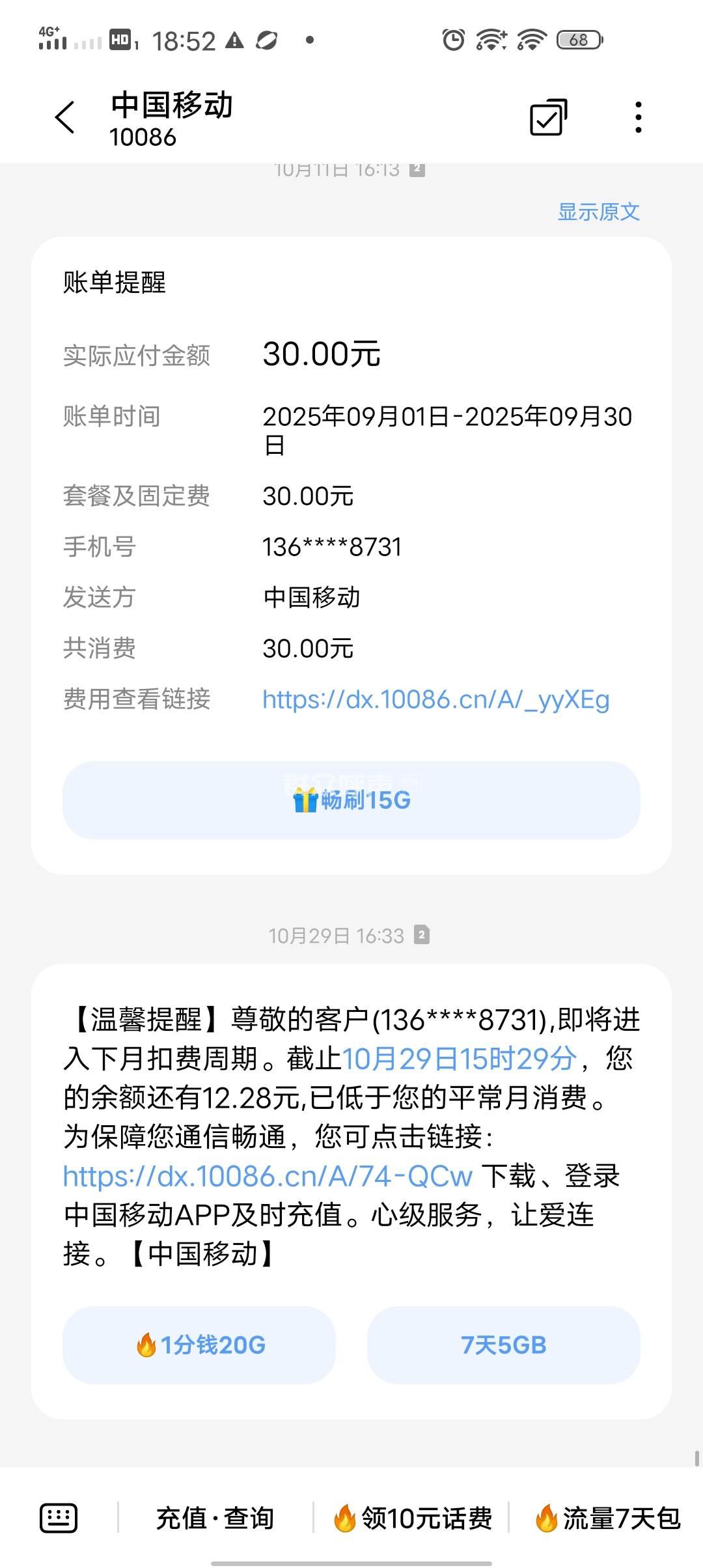Go back from the 中国移动 conversation

click(65, 118)
